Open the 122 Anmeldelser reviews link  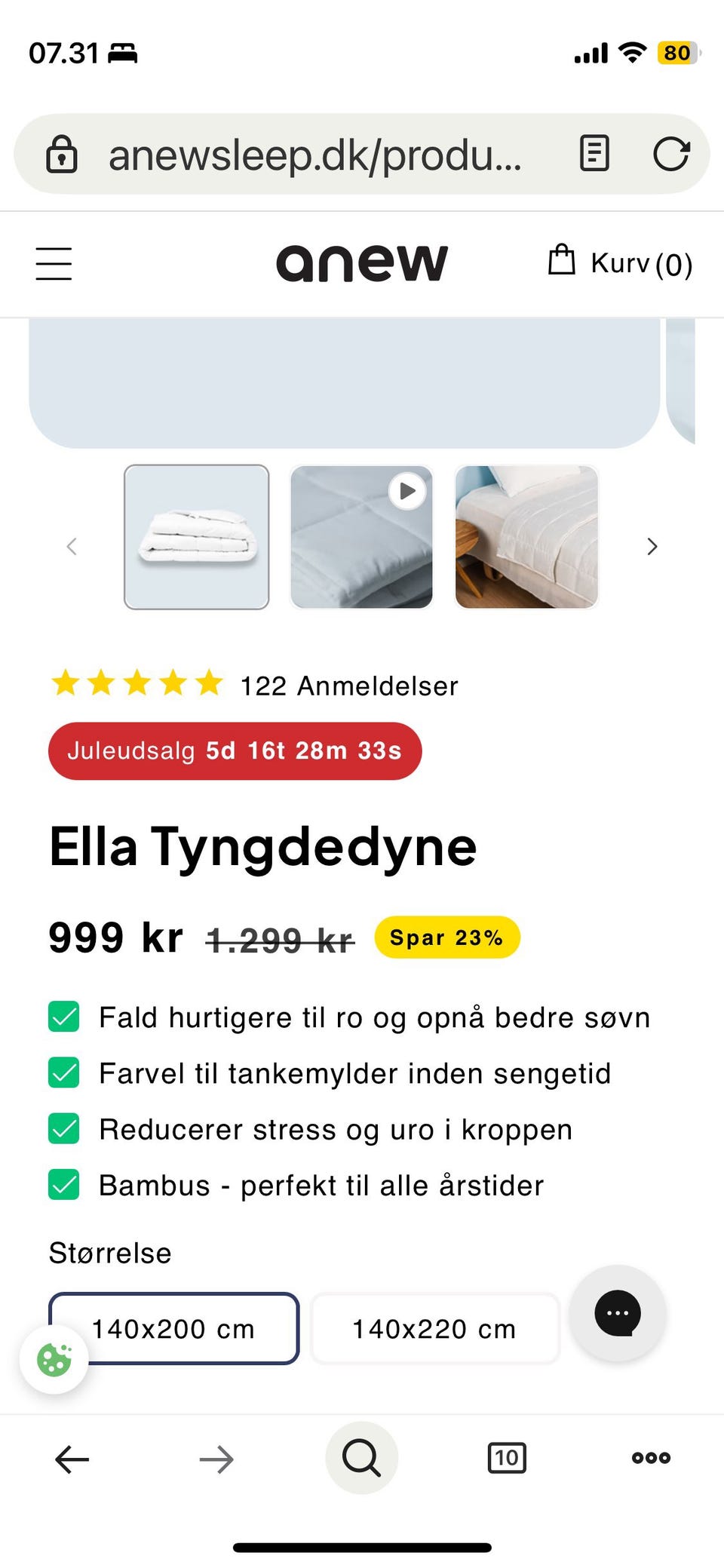click(348, 686)
